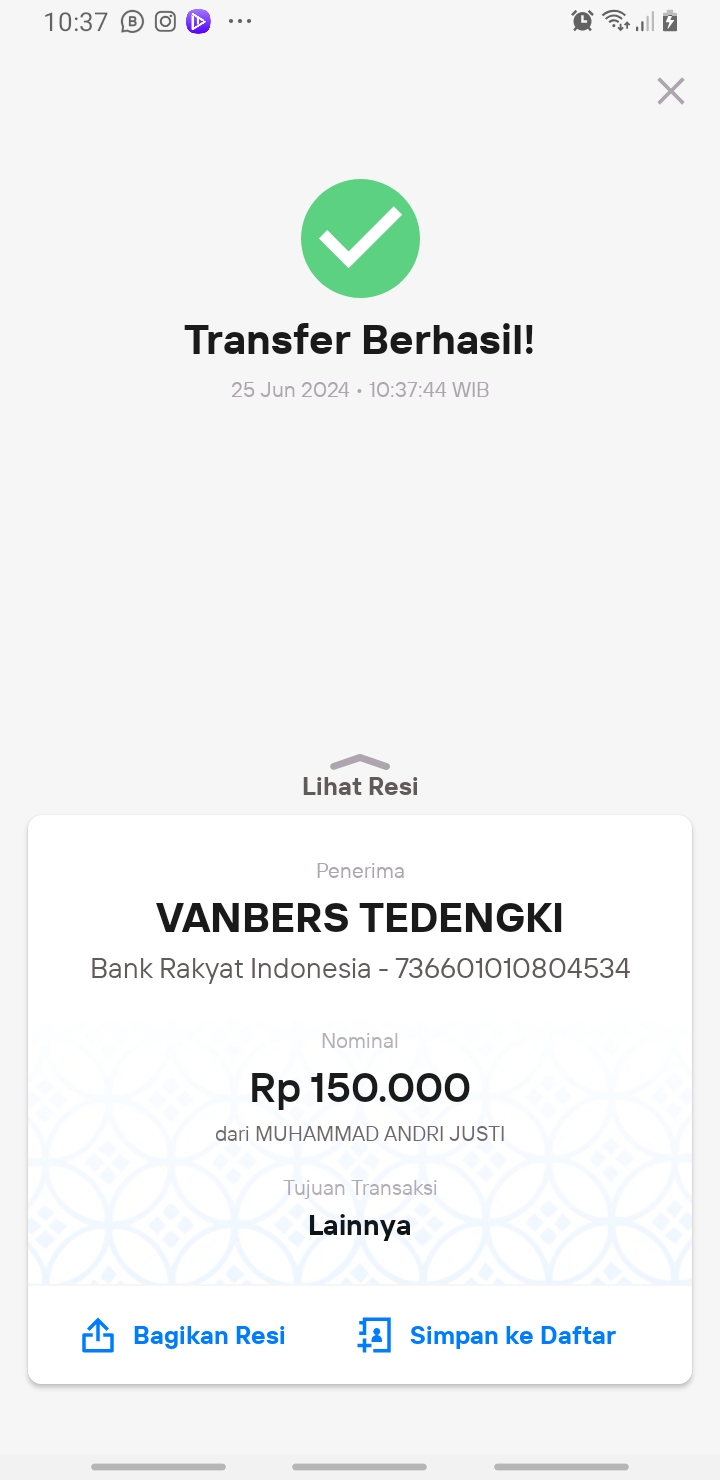This screenshot has width=720, height=1480.
Task: Share the receipt via Bagikan Resi
Action: [x=183, y=1335]
